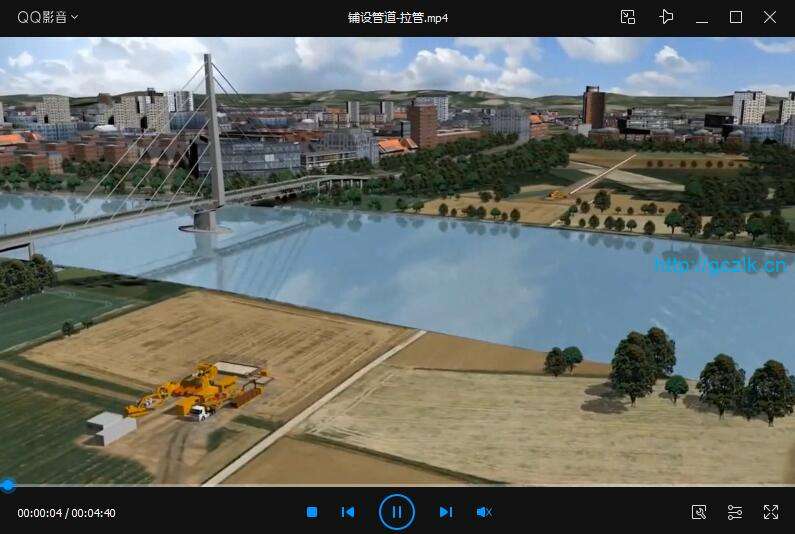This screenshot has width=795, height=534.
Task: Pause the playing video
Action: coord(396,512)
